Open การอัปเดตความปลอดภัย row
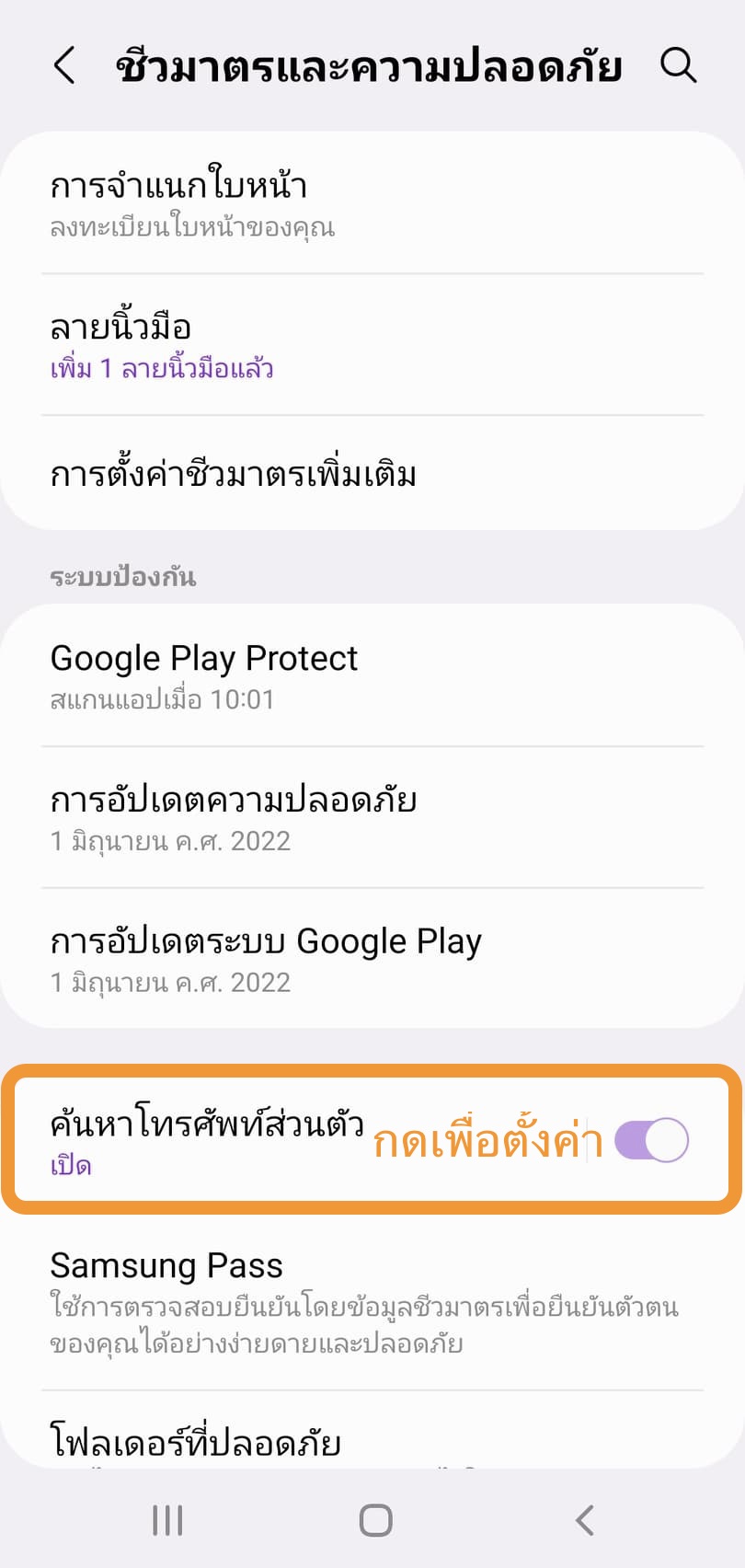 coord(276,818)
